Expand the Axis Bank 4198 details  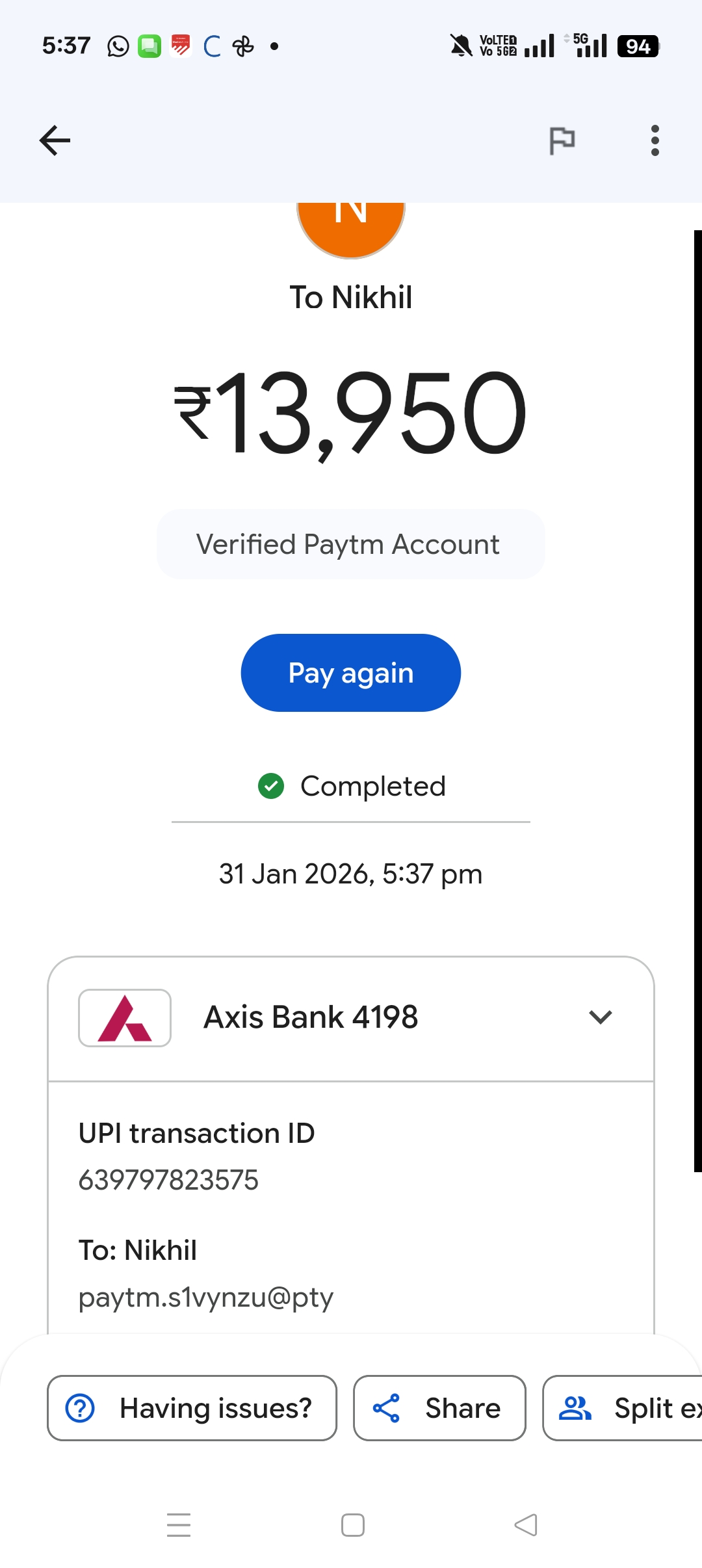click(x=600, y=1017)
